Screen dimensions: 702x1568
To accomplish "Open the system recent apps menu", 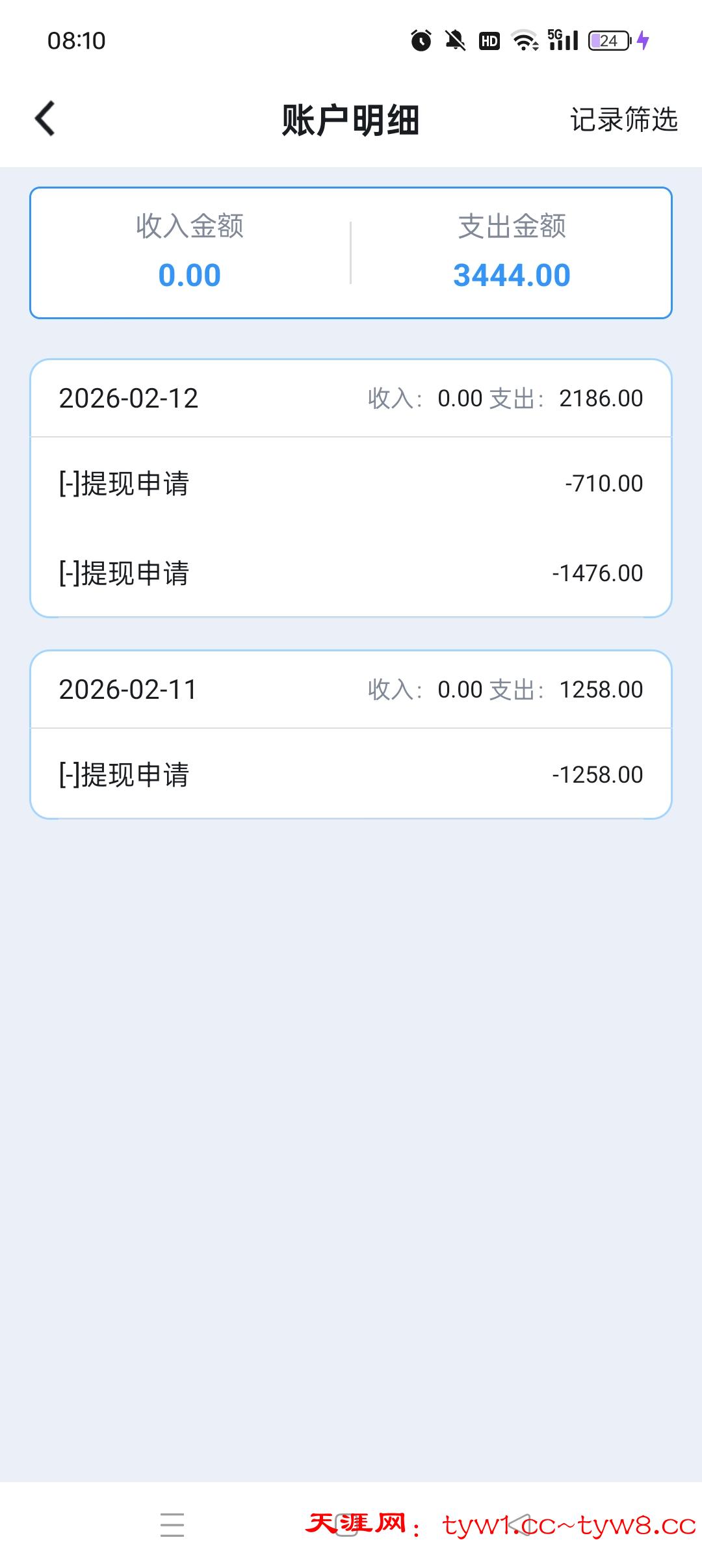I will [172, 1524].
